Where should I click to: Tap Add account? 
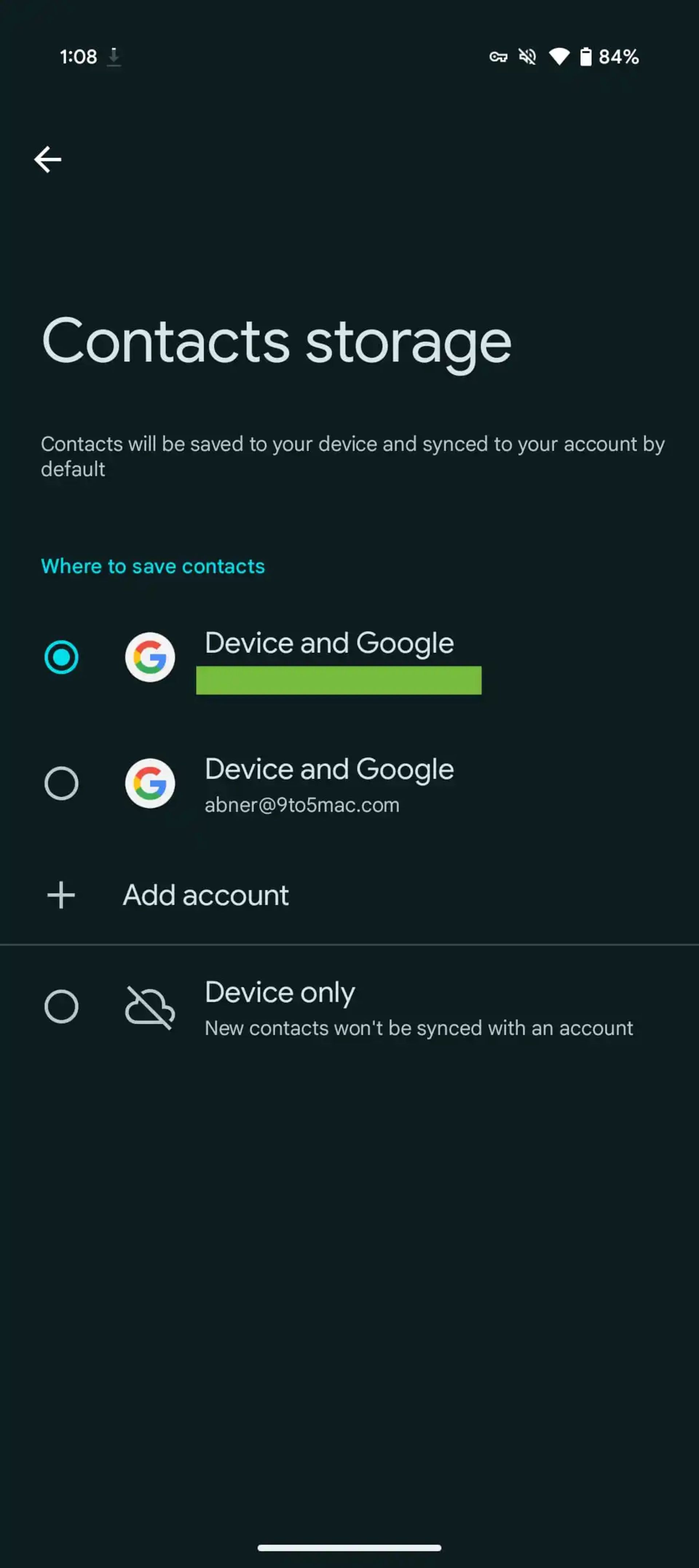[205, 895]
